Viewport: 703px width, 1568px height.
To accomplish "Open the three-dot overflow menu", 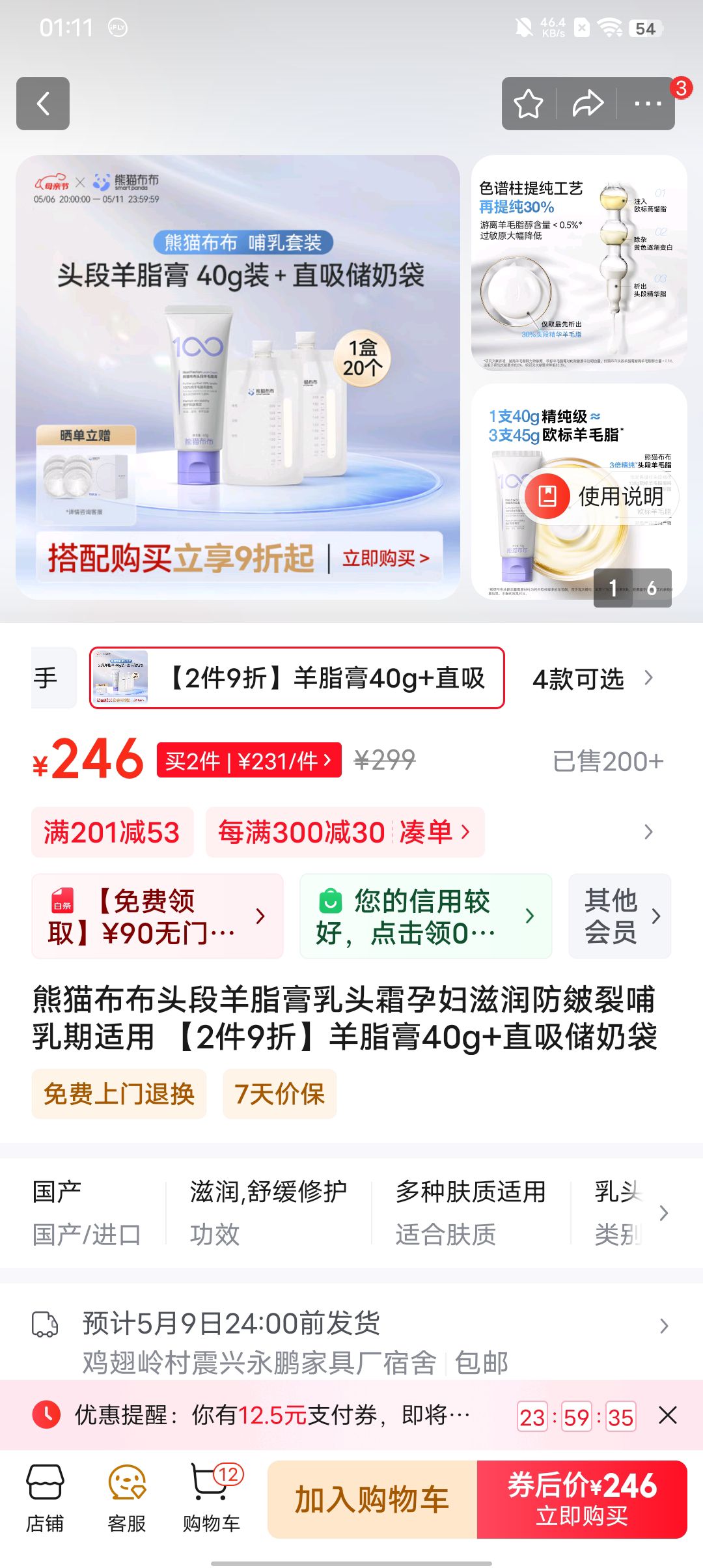I will click(x=647, y=104).
